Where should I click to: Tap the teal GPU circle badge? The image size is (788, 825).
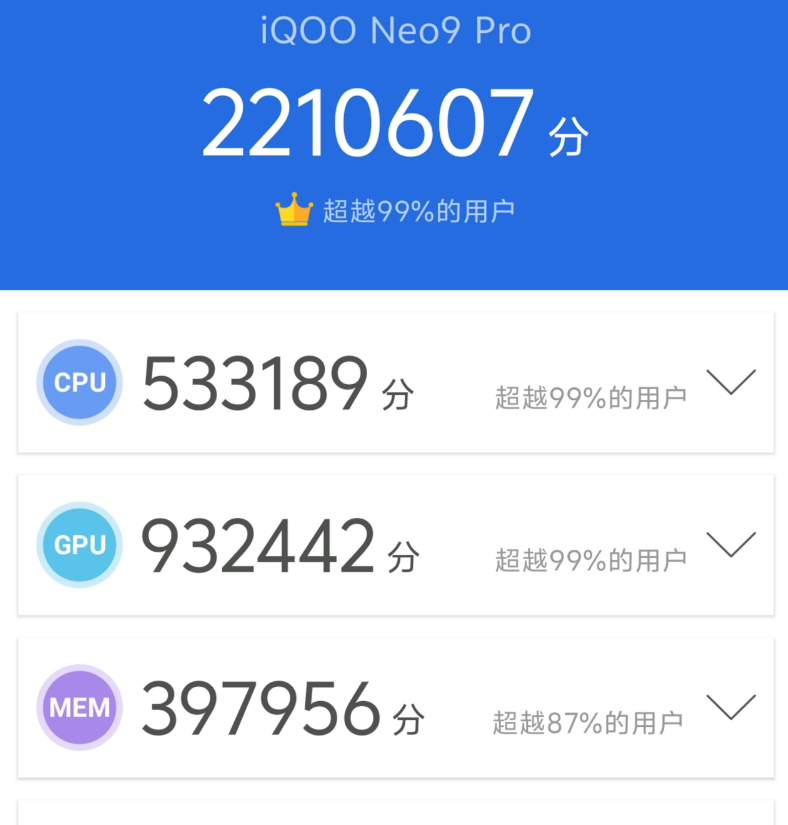coord(79,544)
